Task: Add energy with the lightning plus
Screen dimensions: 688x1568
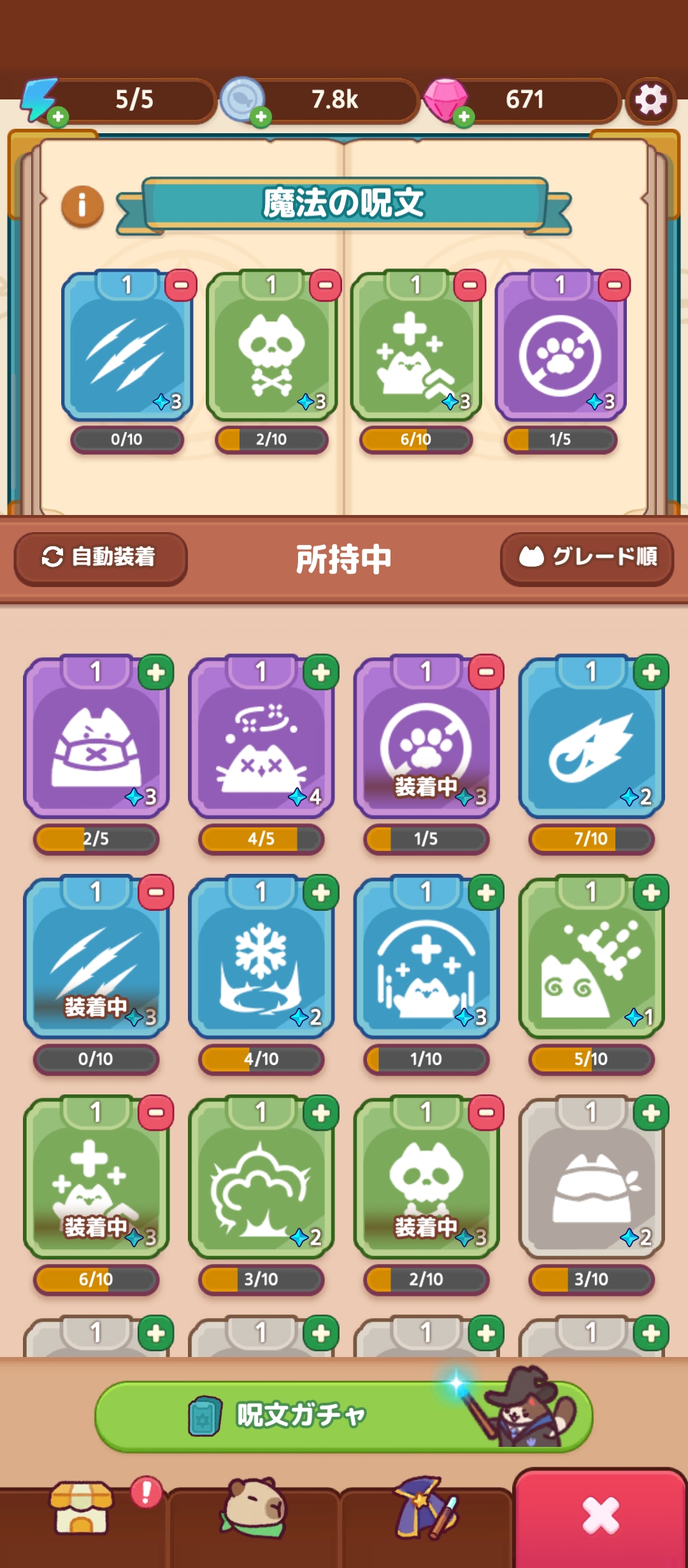Action: 58,117
